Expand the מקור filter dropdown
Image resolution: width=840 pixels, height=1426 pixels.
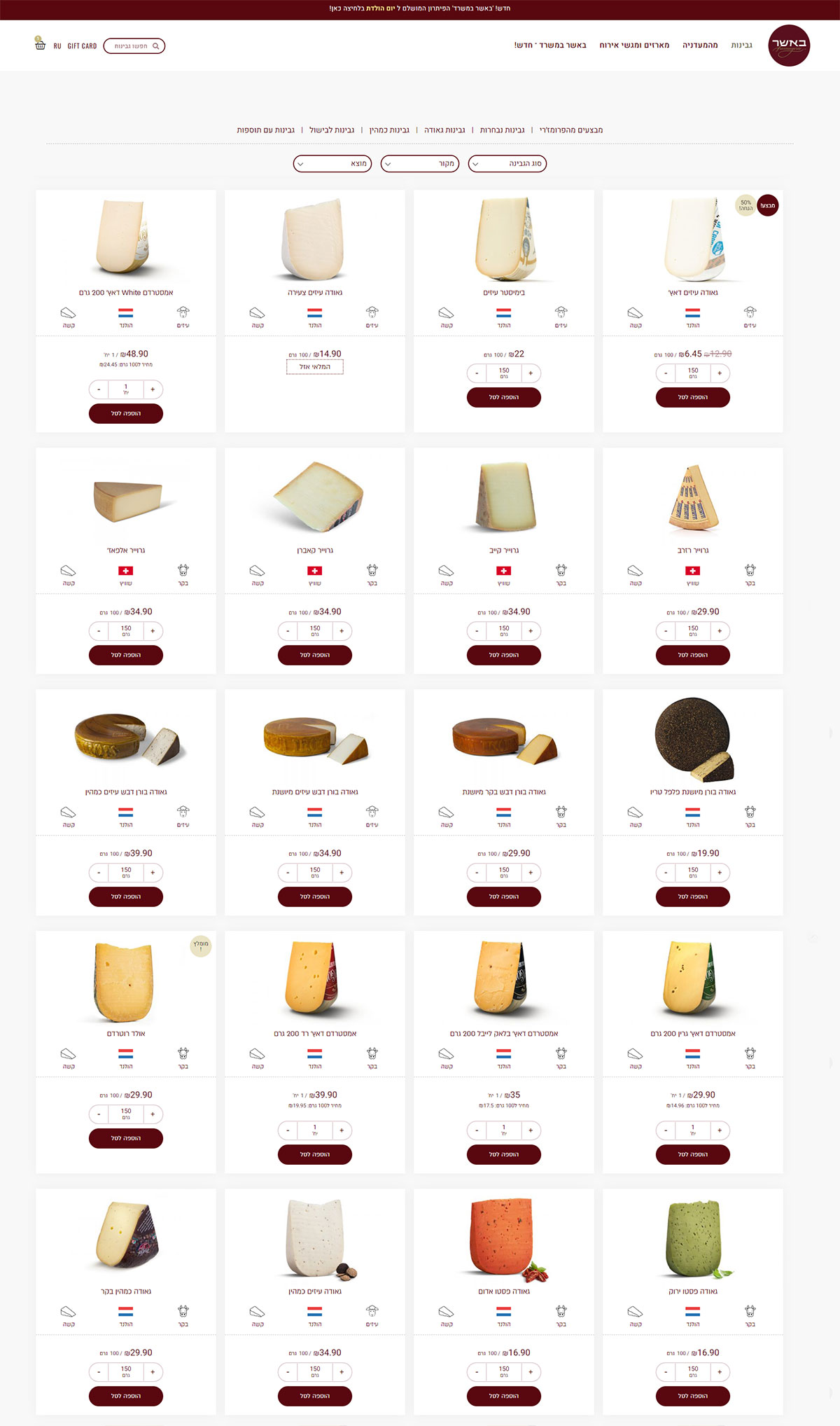coord(420,164)
